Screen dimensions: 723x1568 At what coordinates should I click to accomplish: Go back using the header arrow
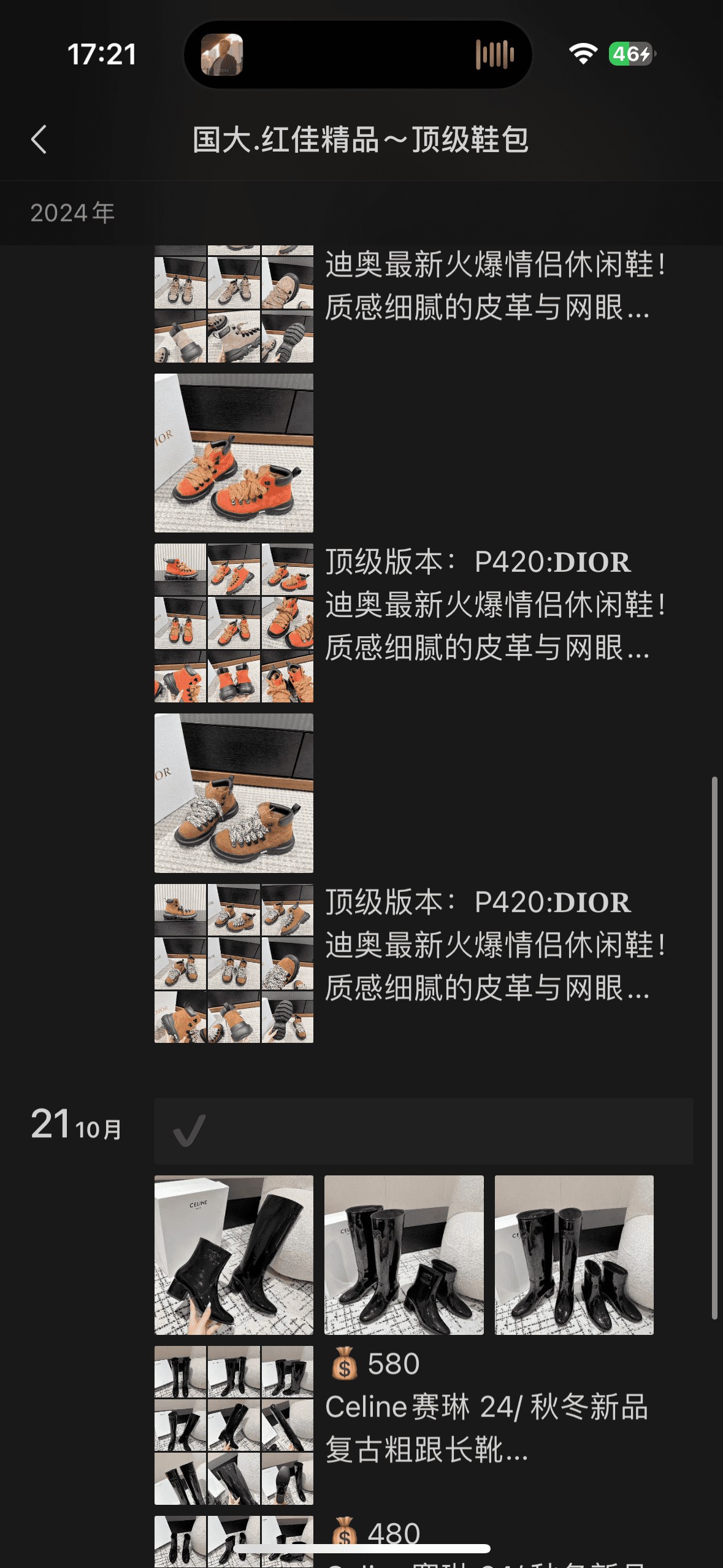click(39, 139)
